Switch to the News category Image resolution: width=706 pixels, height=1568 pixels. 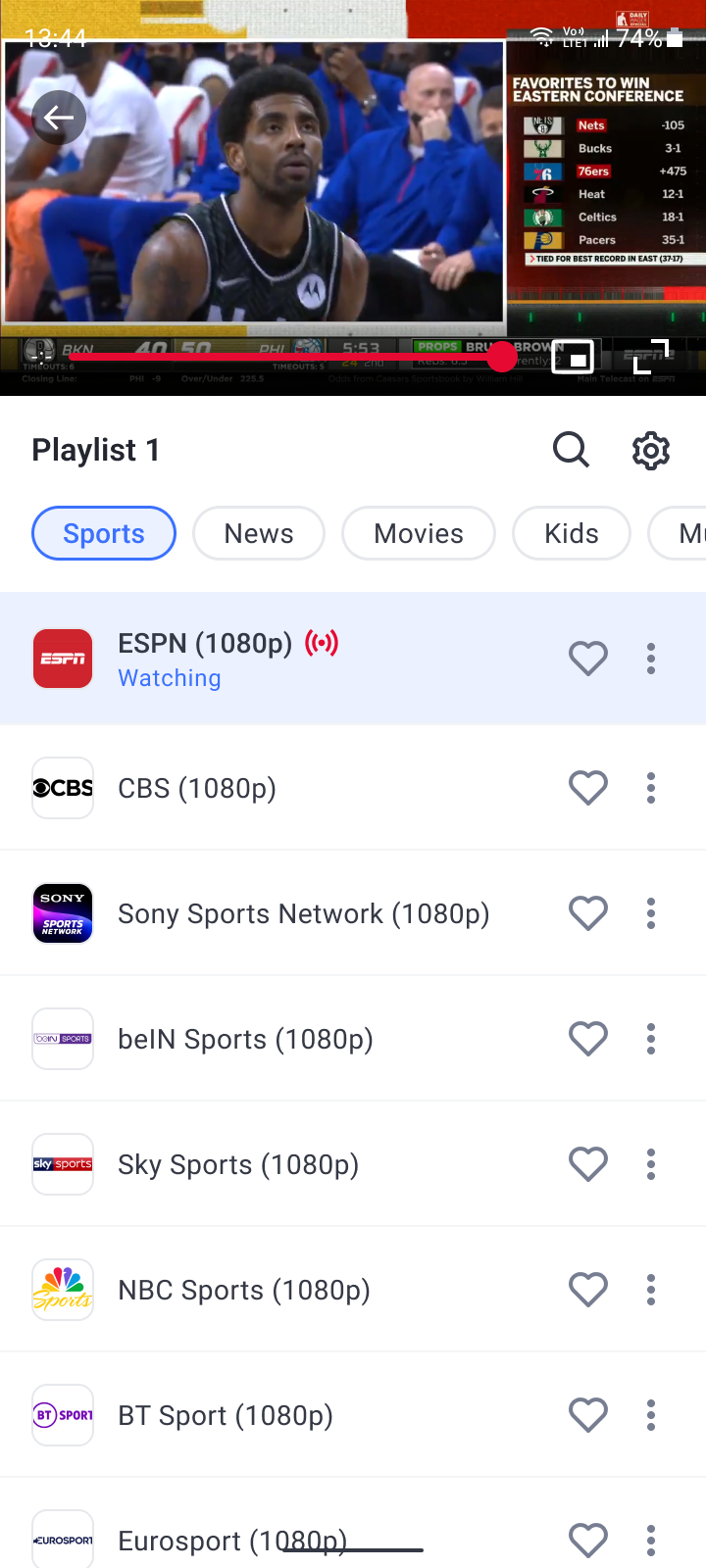click(259, 533)
